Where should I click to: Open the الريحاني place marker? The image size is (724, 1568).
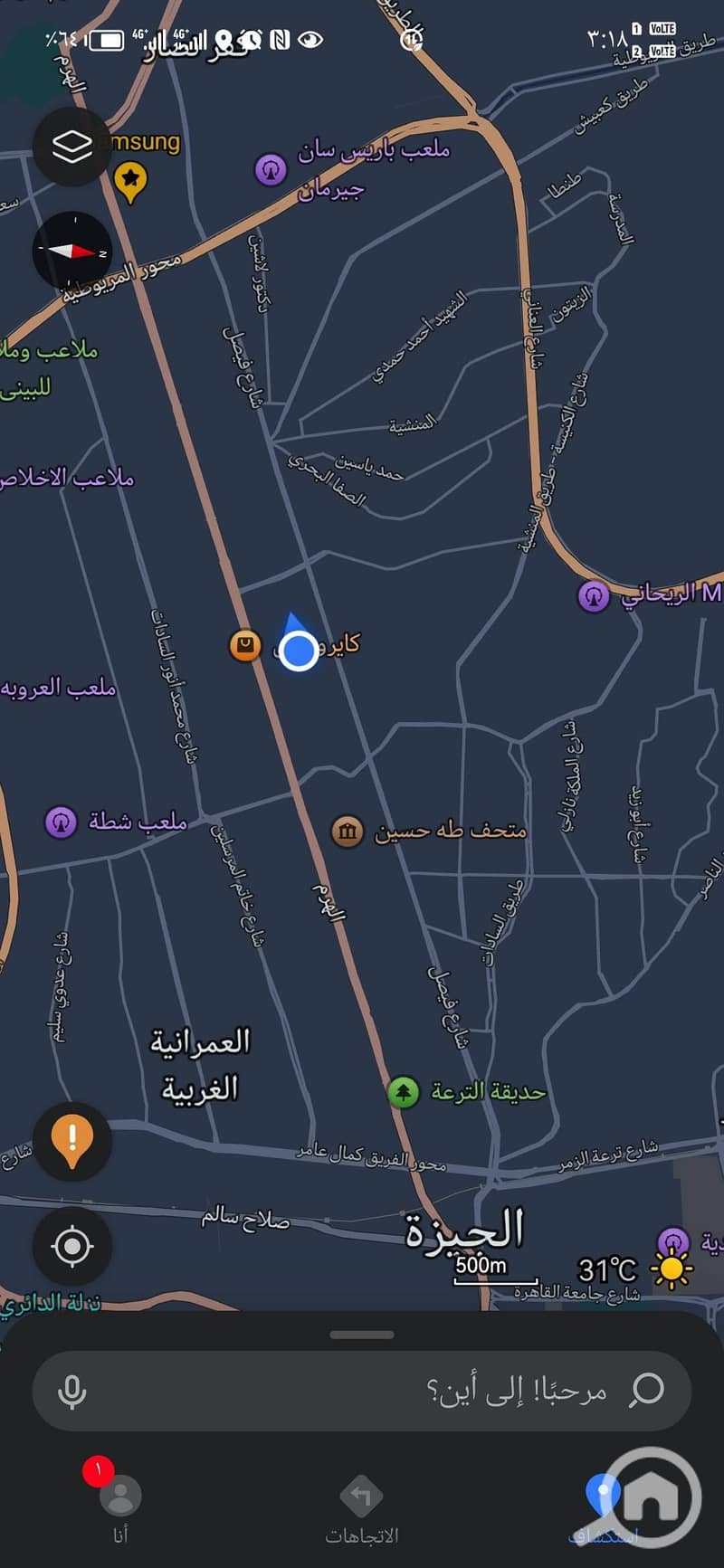(x=594, y=594)
